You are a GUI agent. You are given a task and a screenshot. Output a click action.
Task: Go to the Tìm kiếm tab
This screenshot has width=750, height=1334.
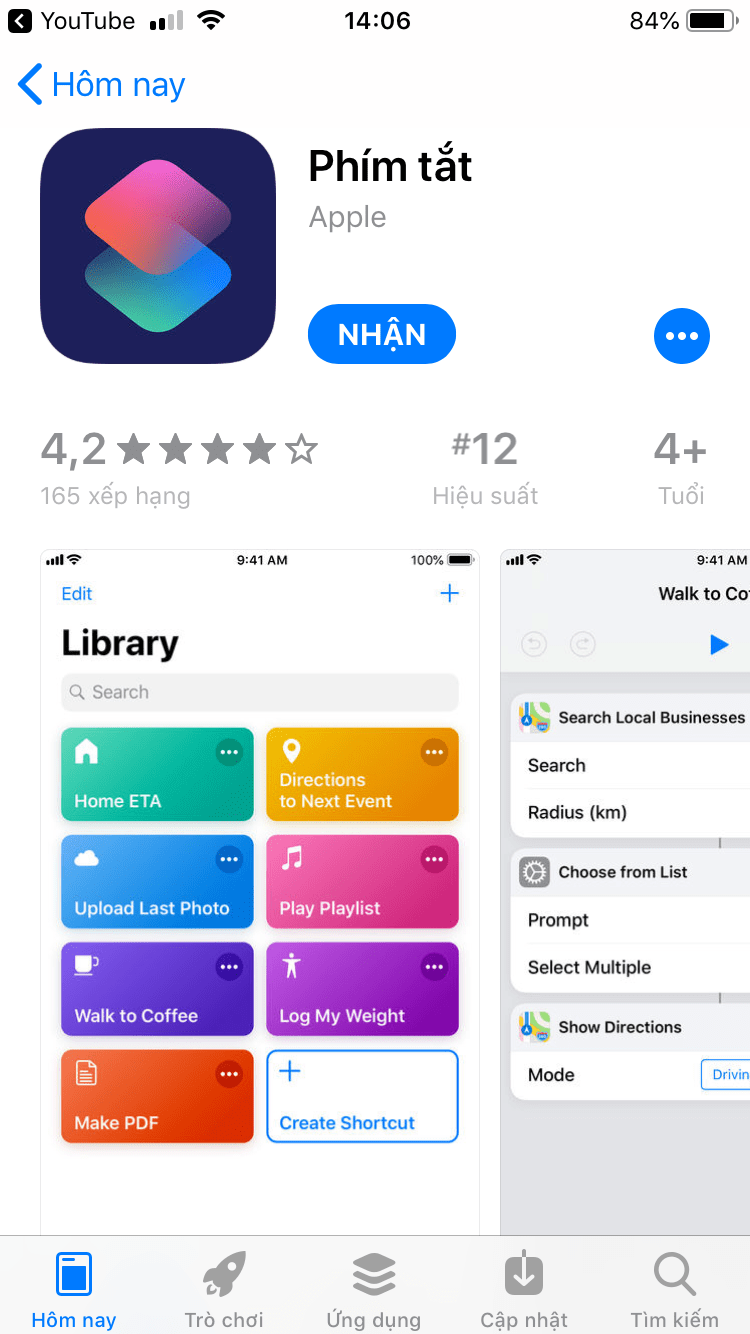[x=674, y=1290]
